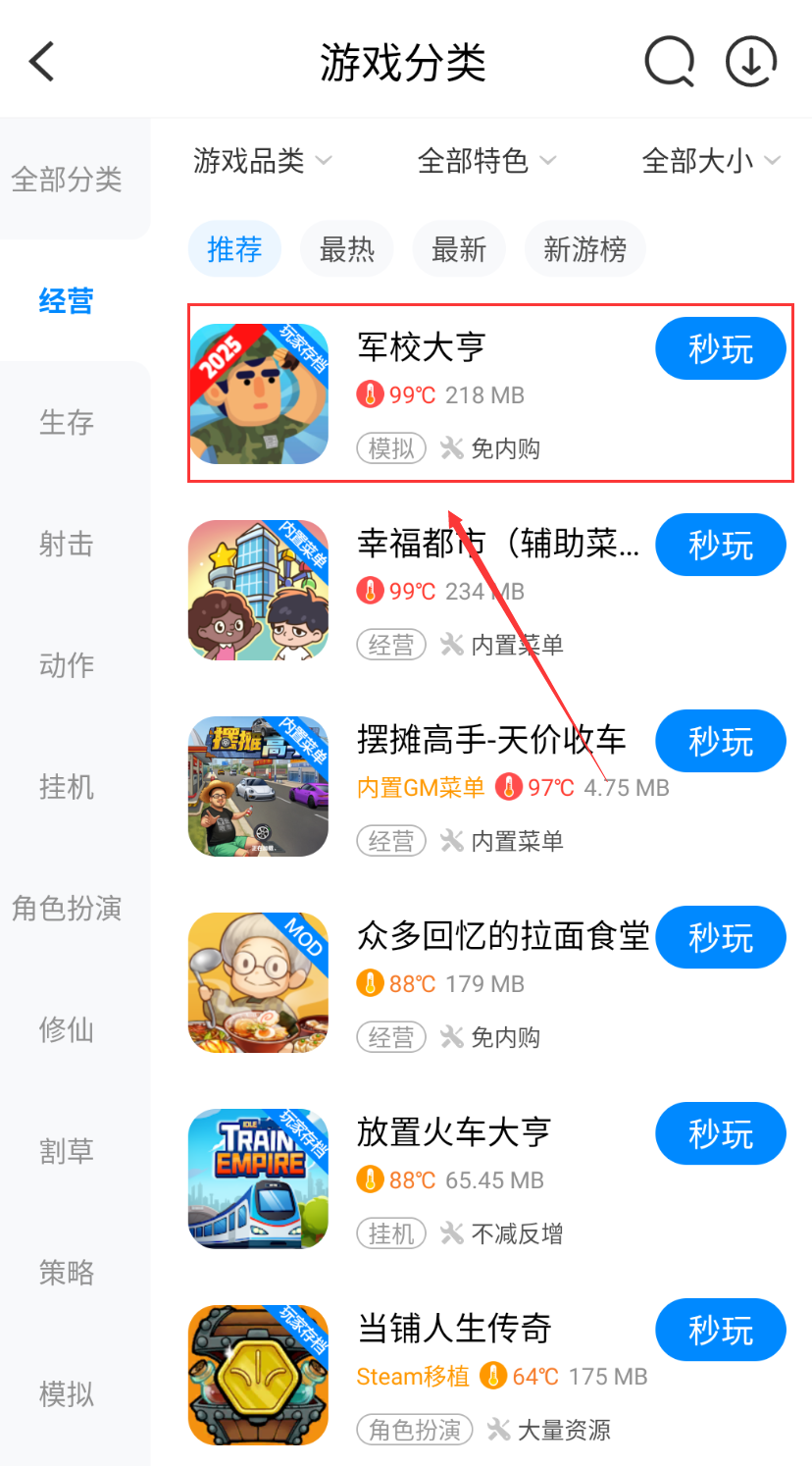This screenshot has width=812, height=1466.
Task: Start 放置火车大亨 with 秒玩
Action: 721,1134
